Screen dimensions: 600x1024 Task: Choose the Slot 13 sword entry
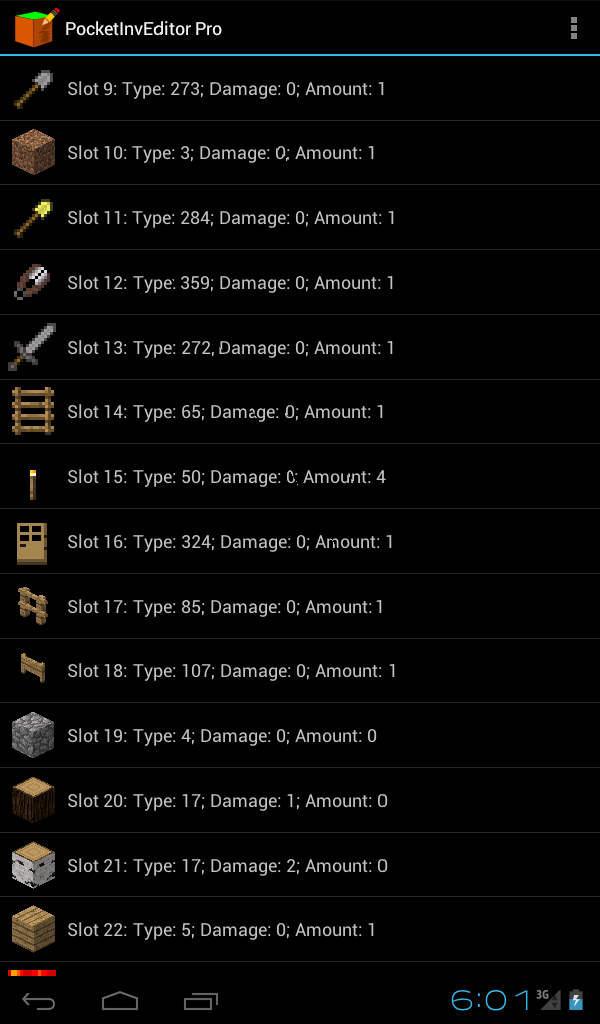231,348
